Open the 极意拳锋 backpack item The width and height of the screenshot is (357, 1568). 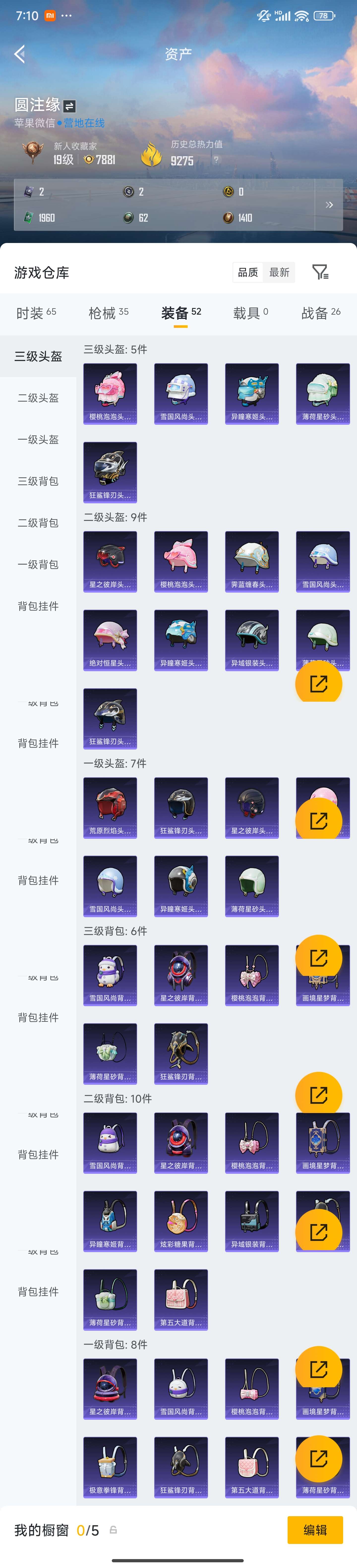(x=110, y=1466)
